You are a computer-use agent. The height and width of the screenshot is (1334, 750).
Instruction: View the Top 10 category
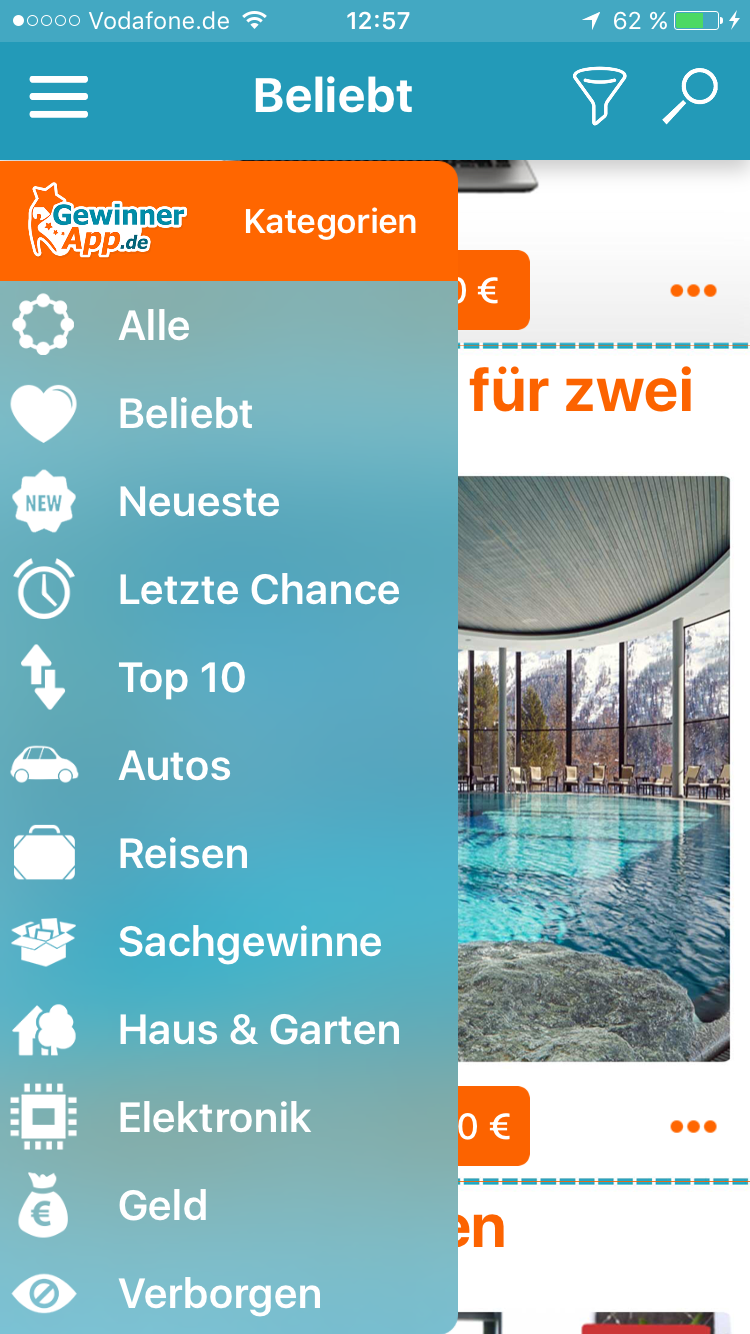[181, 678]
